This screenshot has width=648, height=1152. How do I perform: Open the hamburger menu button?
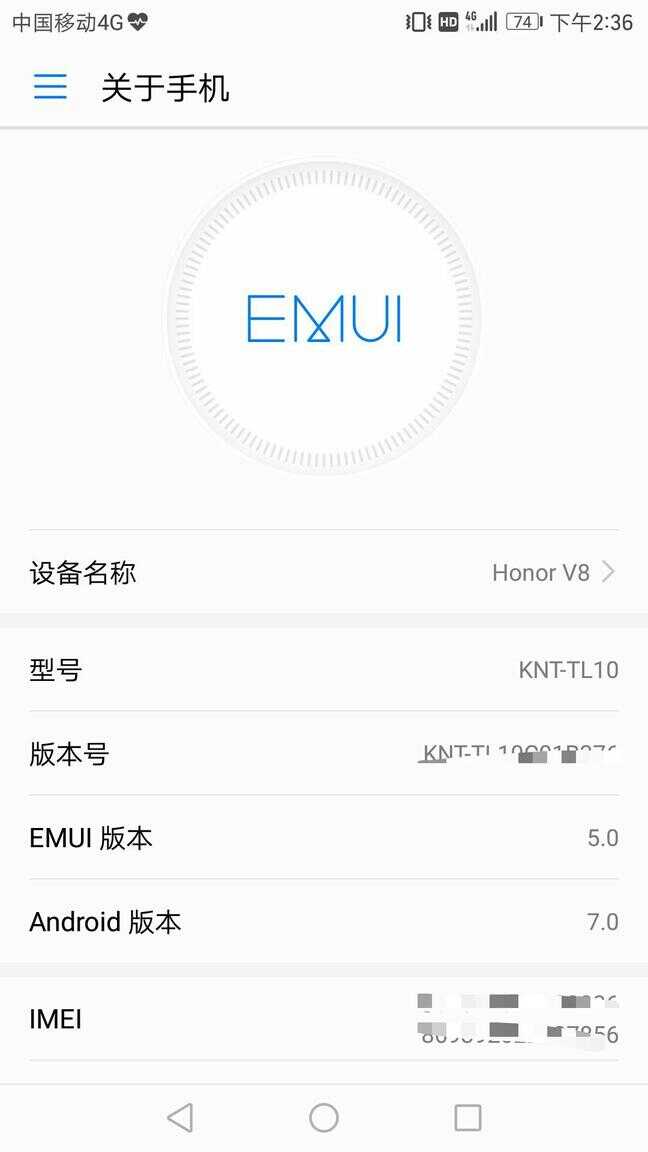50,87
